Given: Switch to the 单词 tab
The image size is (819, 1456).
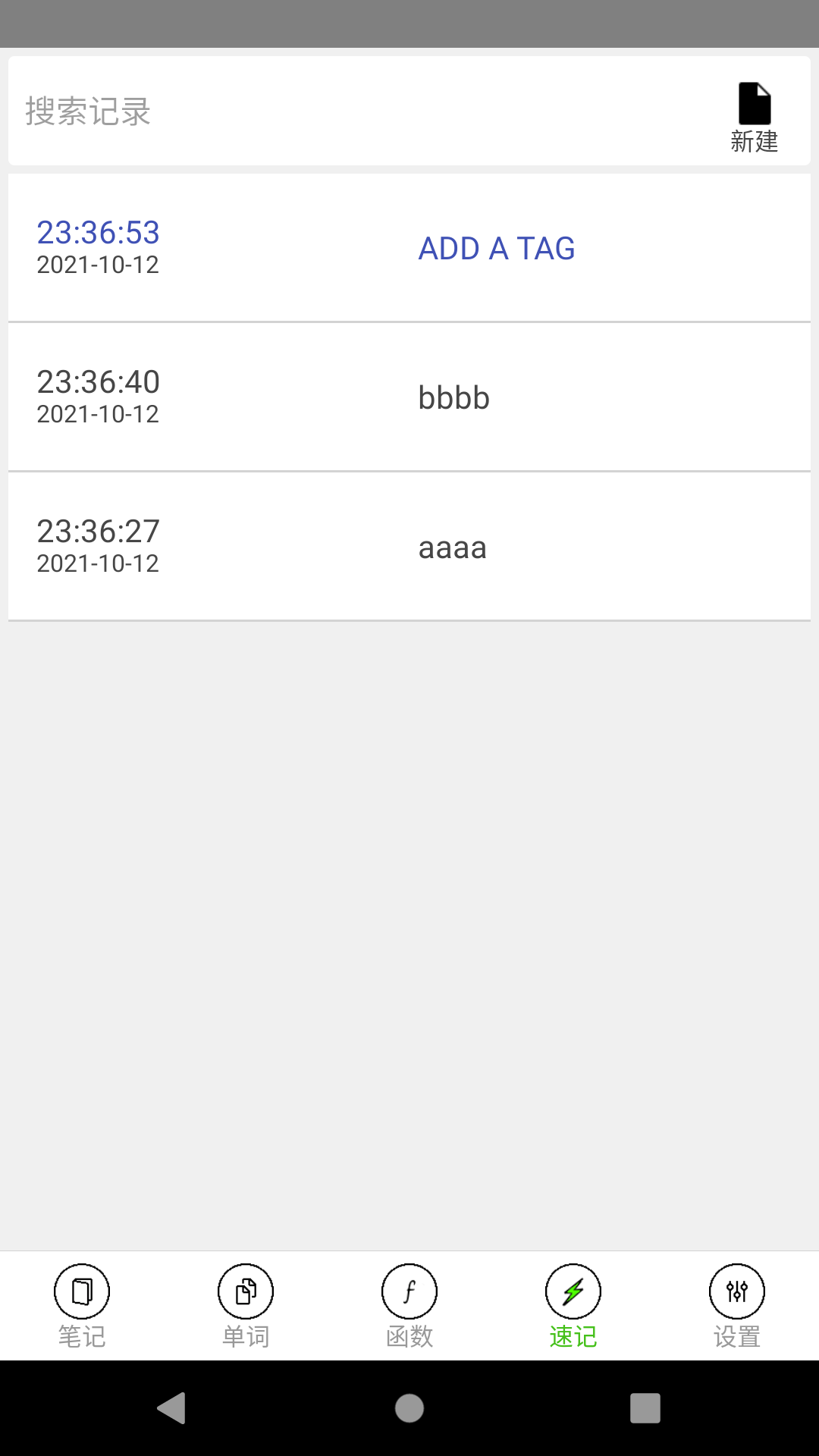Looking at the screenshot, I should [246, 1306].
